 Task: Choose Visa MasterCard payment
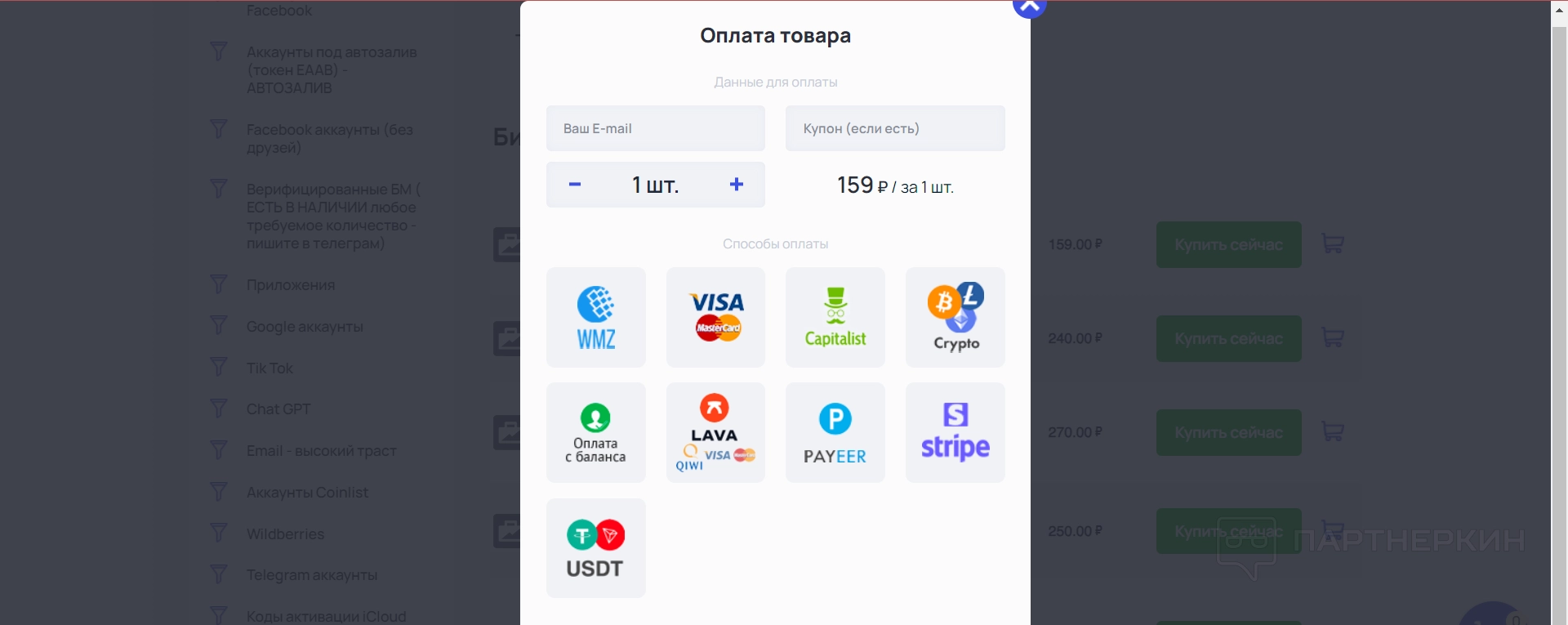(x=715, y=317)
